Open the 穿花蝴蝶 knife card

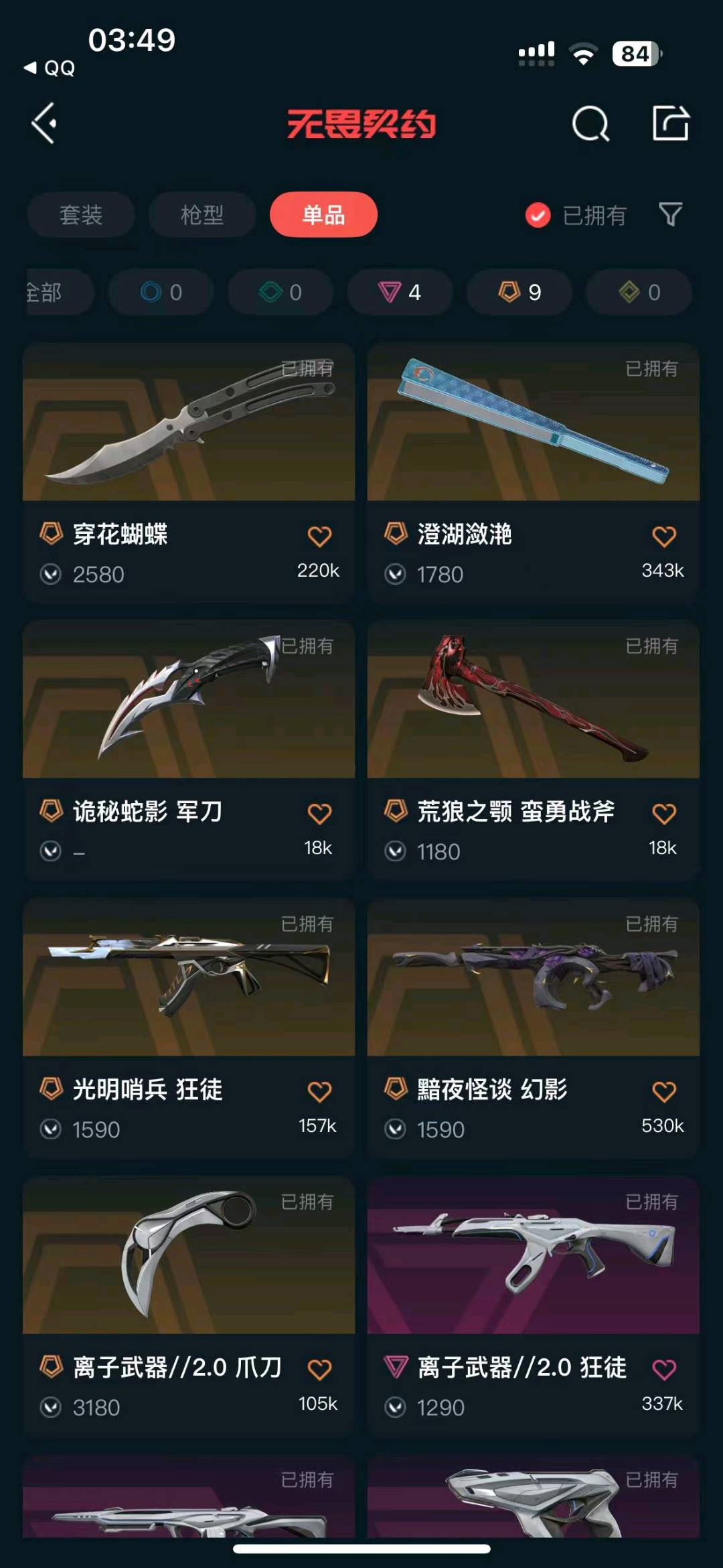(x=188, y=429)
